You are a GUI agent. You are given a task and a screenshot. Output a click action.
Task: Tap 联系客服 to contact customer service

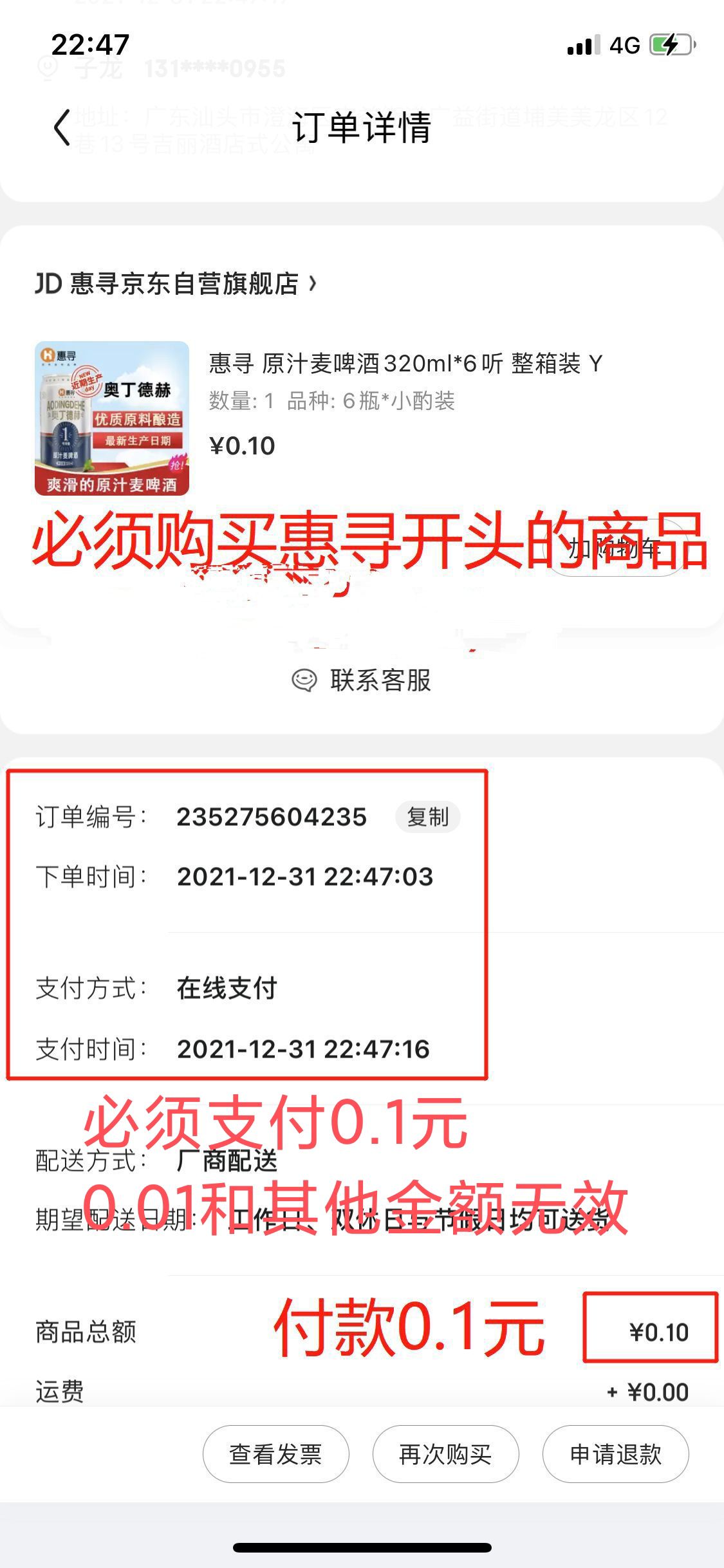pos(362,680)
